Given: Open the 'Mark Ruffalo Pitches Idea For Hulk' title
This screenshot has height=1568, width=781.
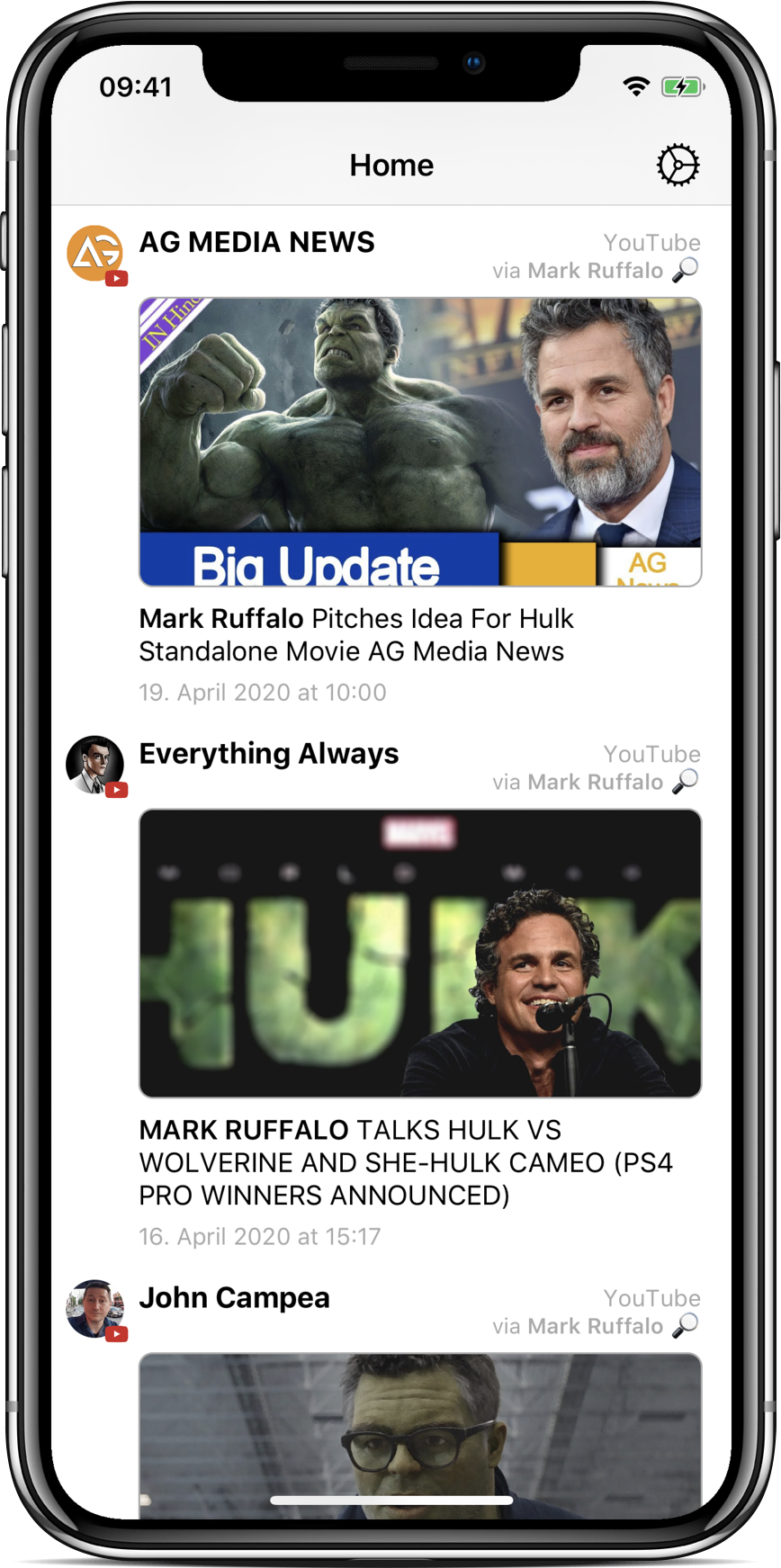Looking at the screenshot, I should pos(356,635).
